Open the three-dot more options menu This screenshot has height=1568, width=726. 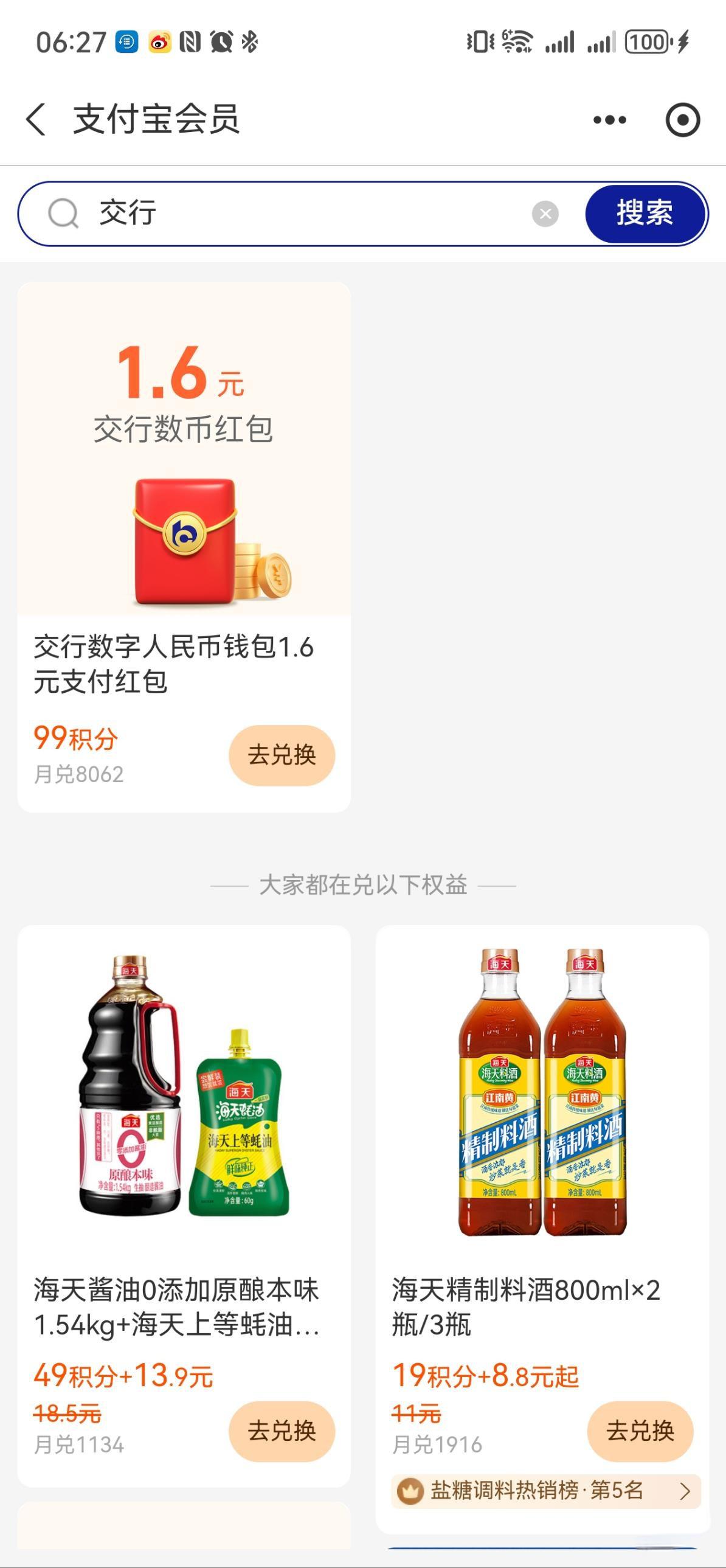coord(610,120)
